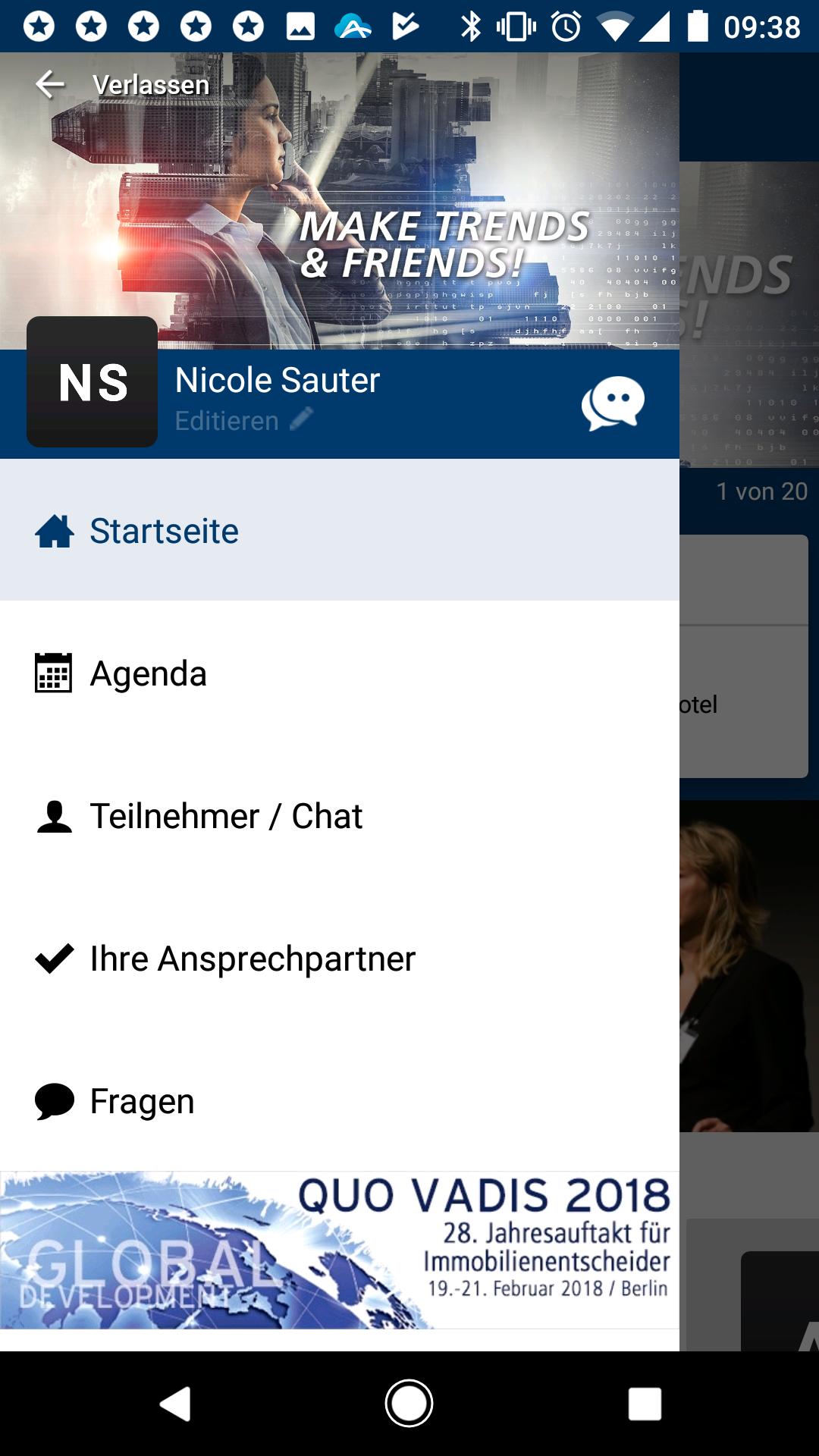
Task: Open the Fragen speech bubble icon
Action: [x=52, y=1101]
